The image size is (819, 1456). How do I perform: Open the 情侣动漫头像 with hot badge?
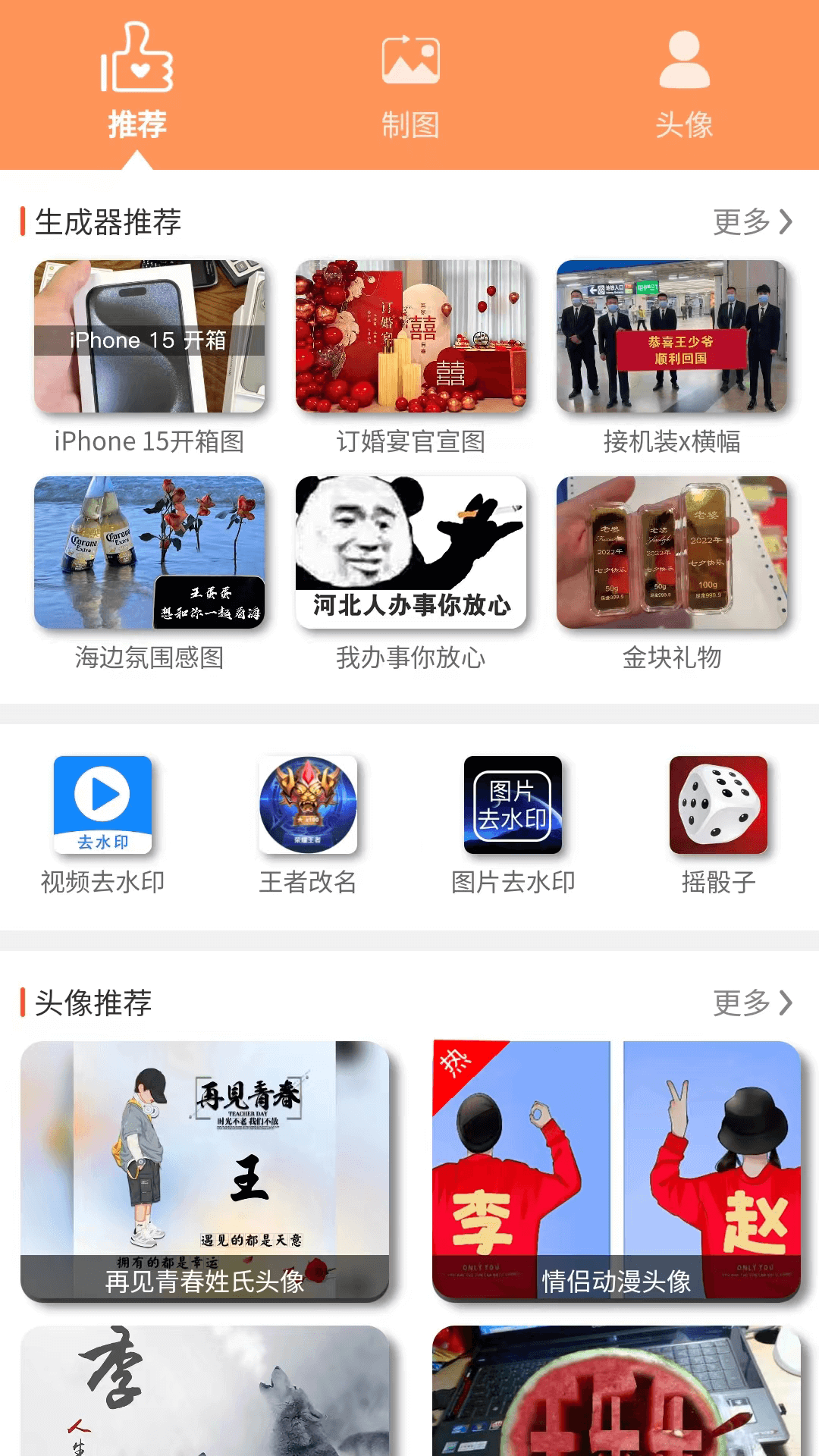[616, 1168]
